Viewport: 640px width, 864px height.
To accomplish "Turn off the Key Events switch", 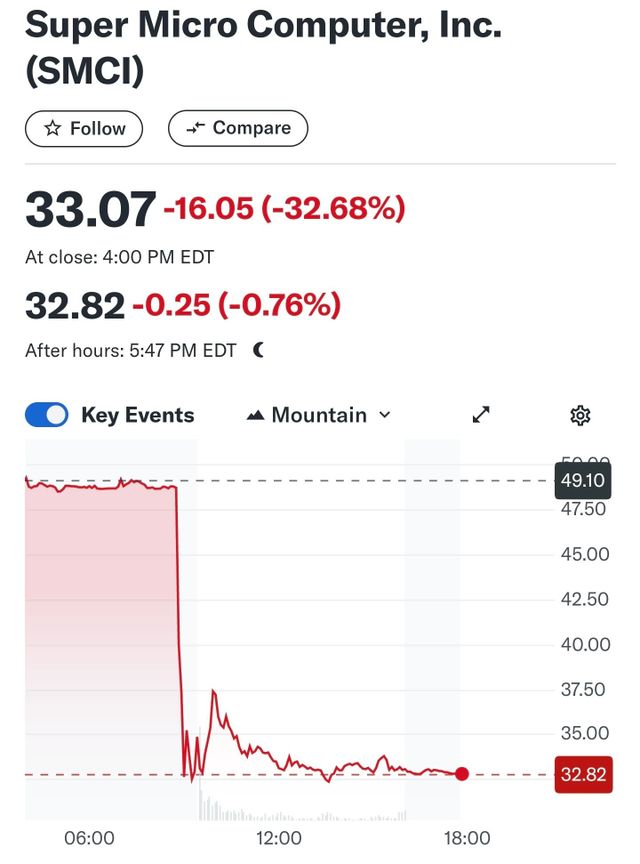I will [x=47, y=415].
